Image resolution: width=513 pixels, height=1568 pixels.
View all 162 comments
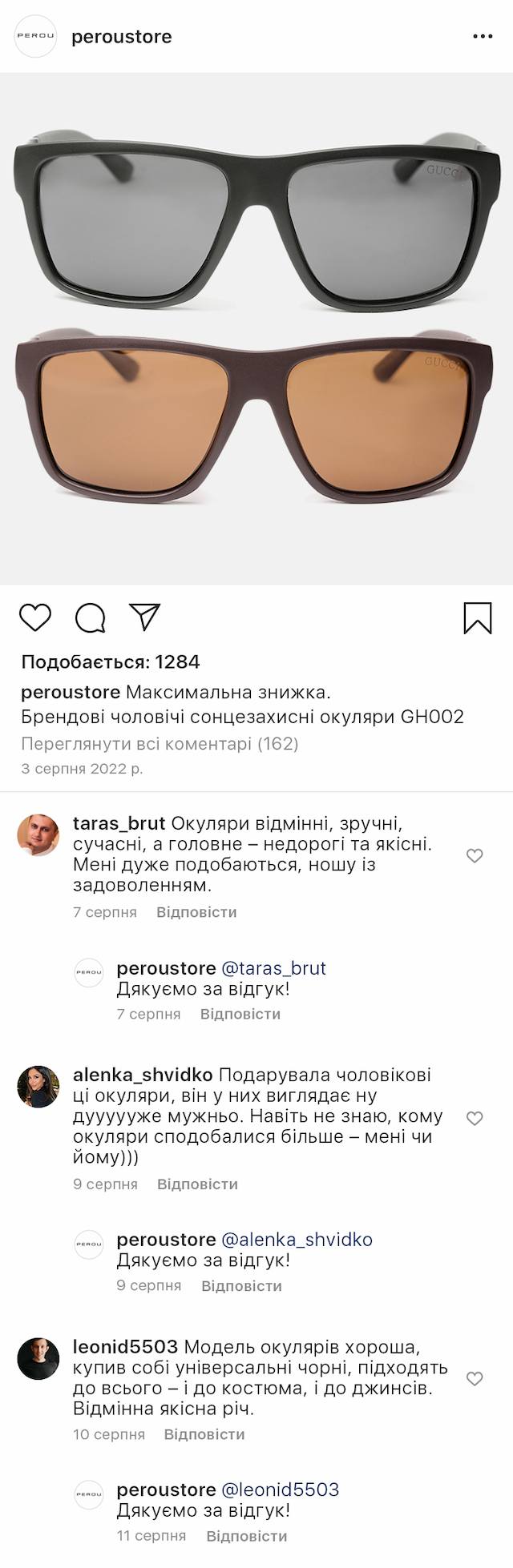tap(160, 743)
